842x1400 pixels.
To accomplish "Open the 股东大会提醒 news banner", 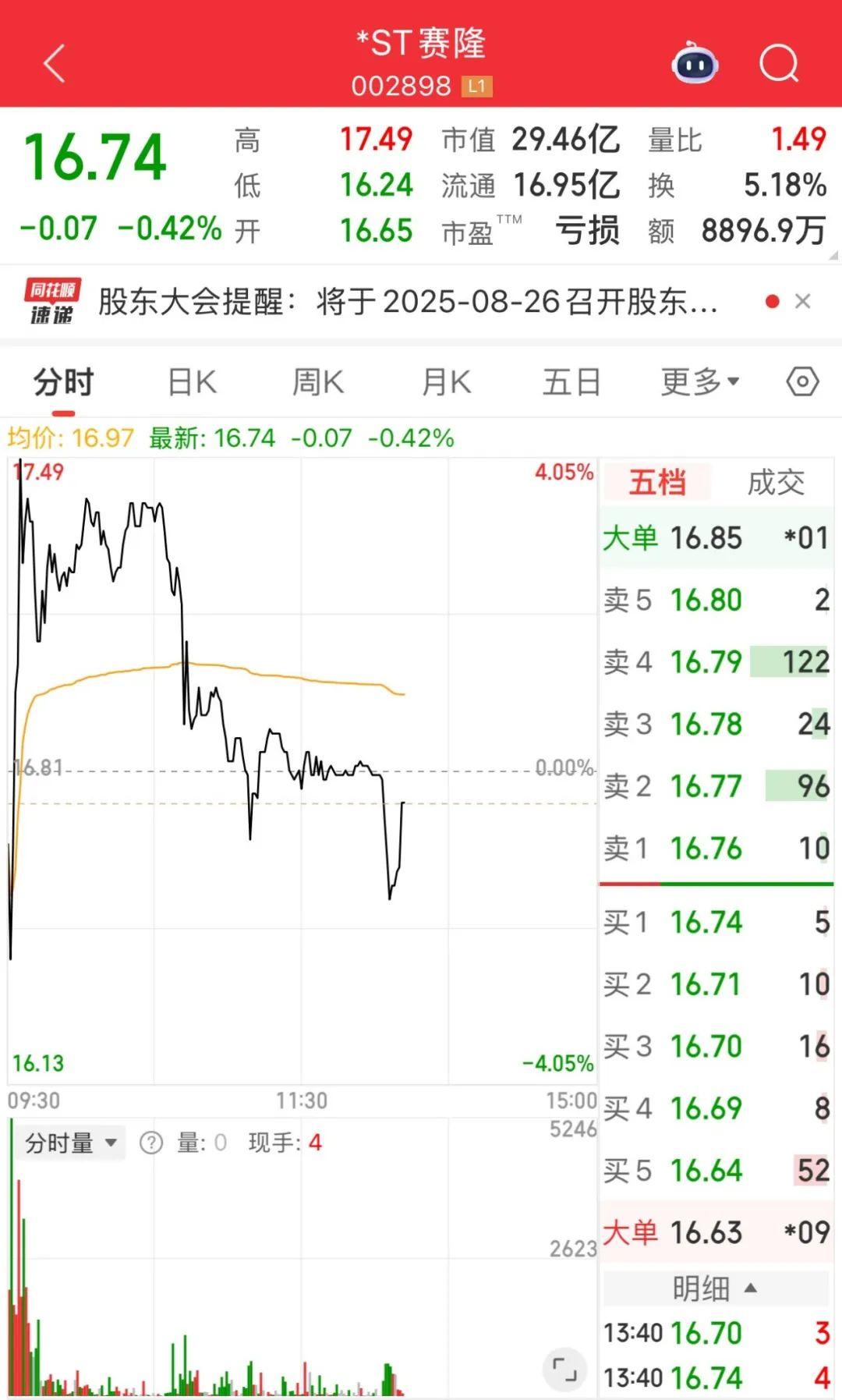I will pos(408,302).
